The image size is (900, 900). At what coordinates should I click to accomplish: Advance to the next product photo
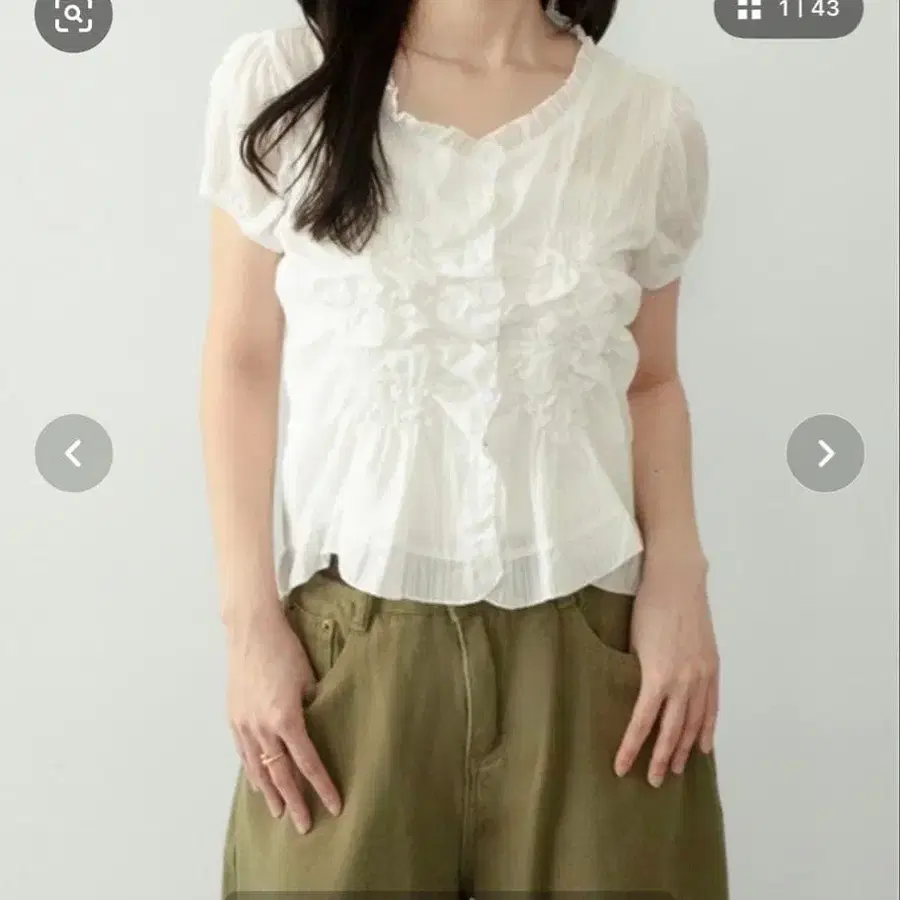[825, 453]
